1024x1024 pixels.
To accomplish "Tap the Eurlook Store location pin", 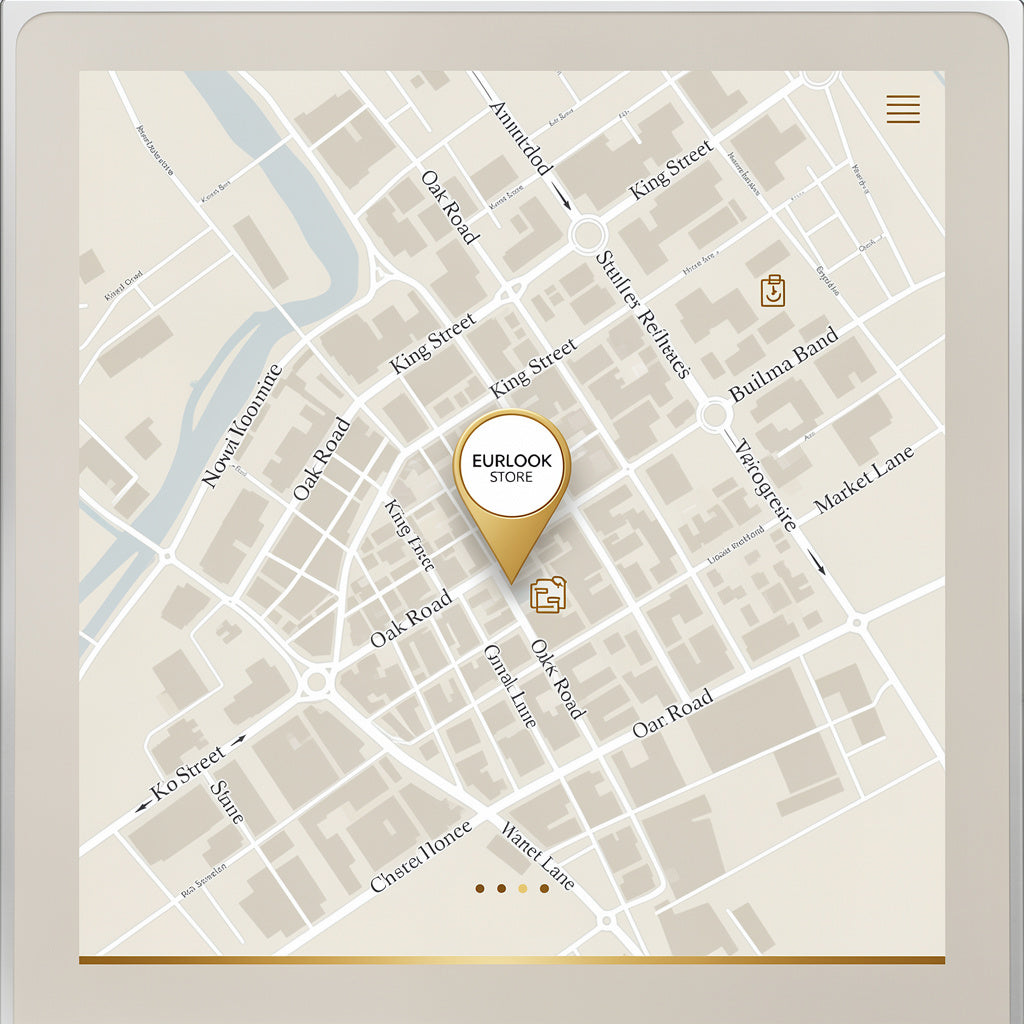I will pos(511,469).
